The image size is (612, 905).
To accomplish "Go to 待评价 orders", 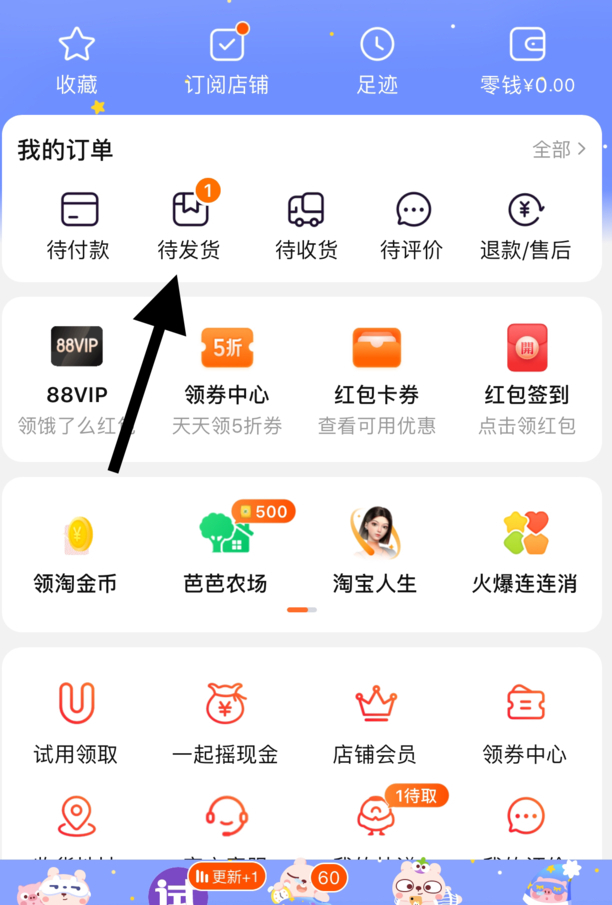I will [x=412, y=226].
